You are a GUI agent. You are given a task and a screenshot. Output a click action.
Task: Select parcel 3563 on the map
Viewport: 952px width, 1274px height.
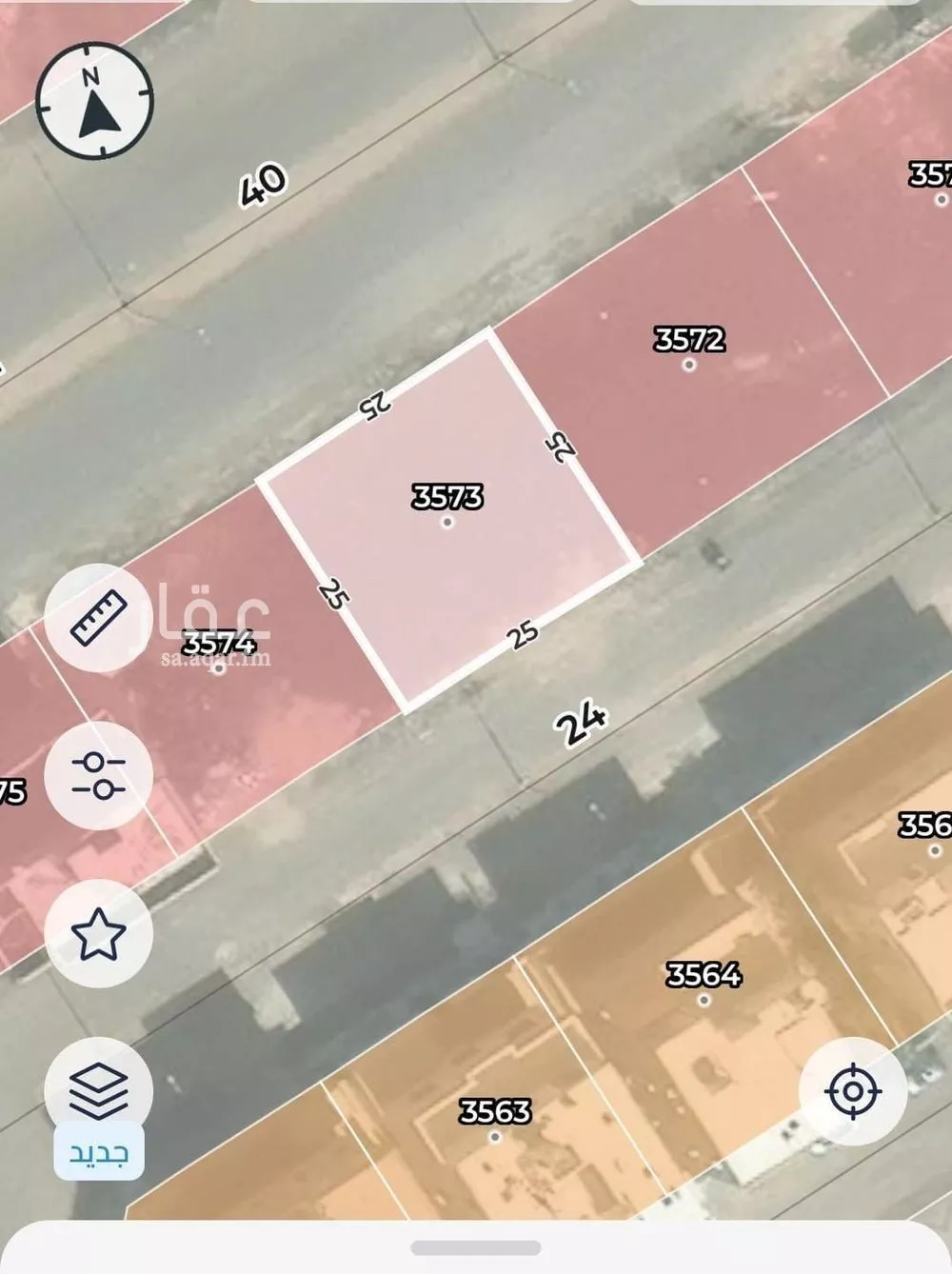(x=494, y=1135)
